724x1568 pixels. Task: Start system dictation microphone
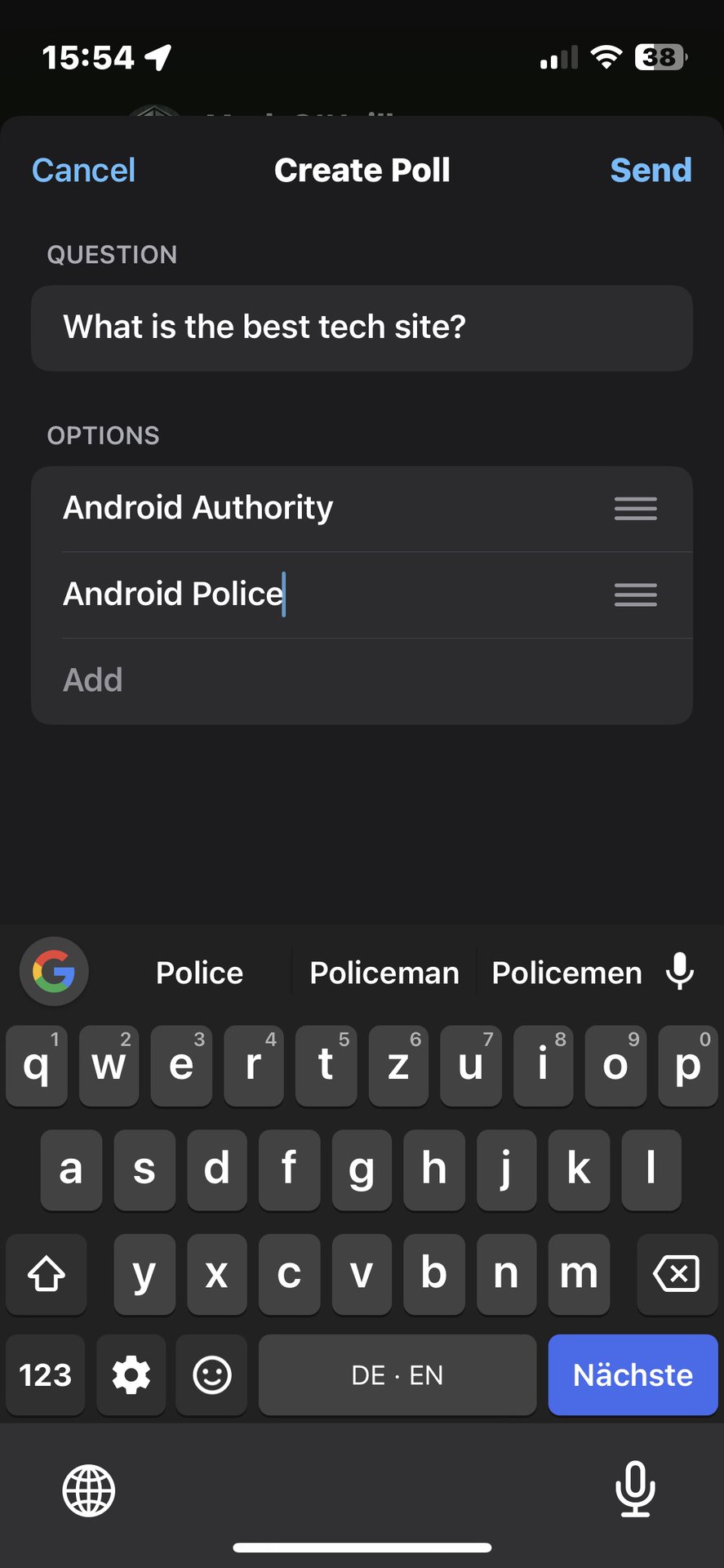click(x=635, y=1489)
